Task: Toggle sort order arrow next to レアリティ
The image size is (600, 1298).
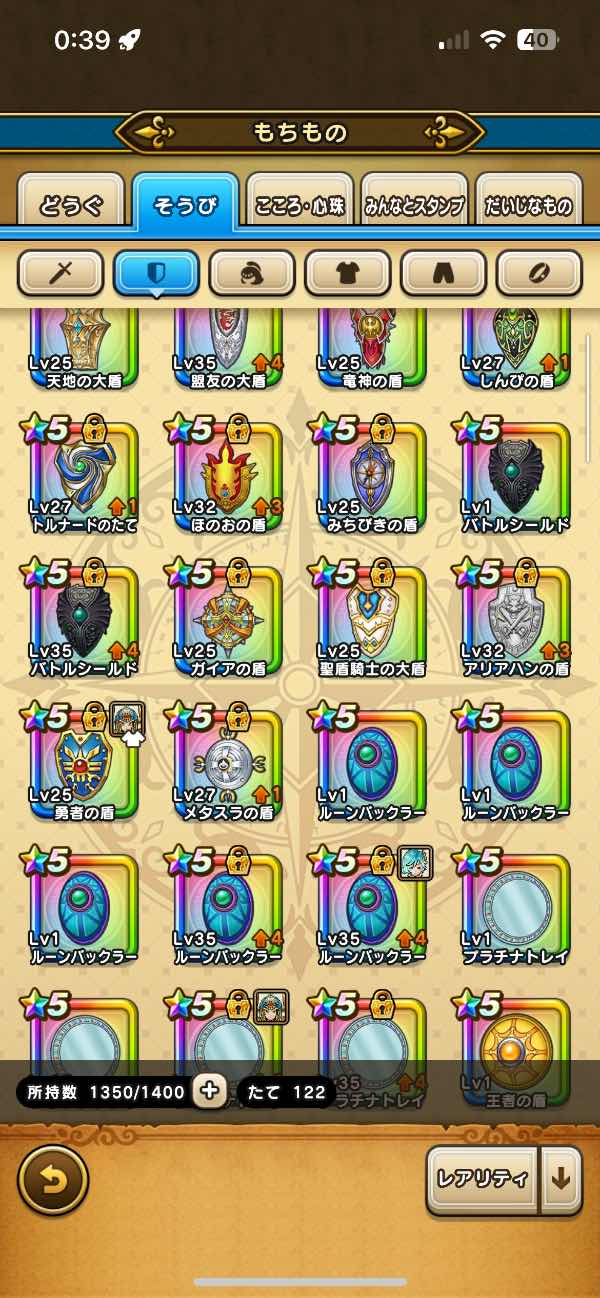Action: pyautogui.click(x=561, y=1179)
